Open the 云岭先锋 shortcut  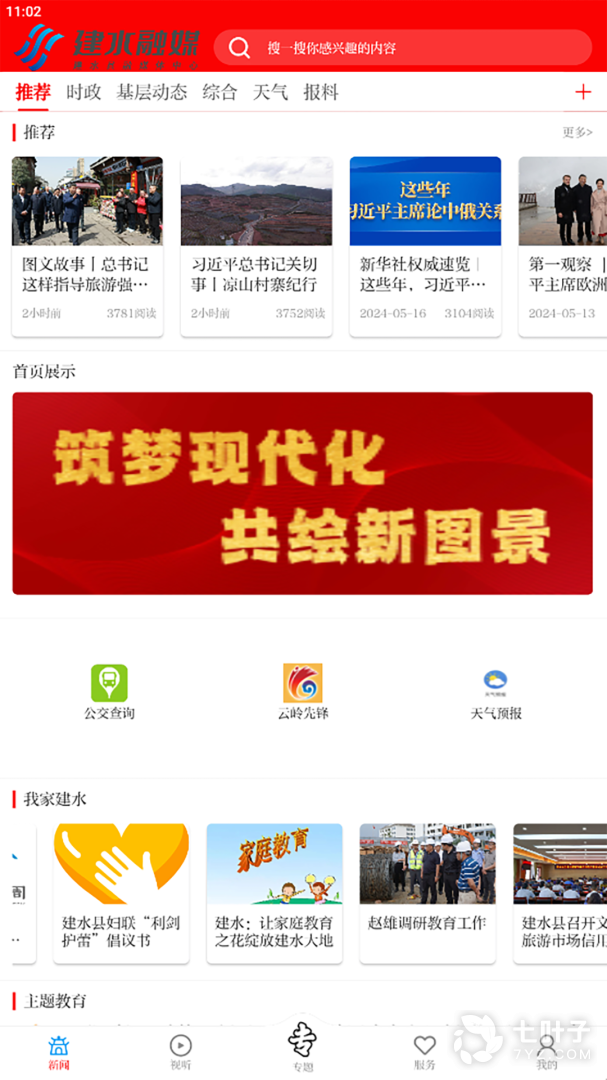click(303, 691)
